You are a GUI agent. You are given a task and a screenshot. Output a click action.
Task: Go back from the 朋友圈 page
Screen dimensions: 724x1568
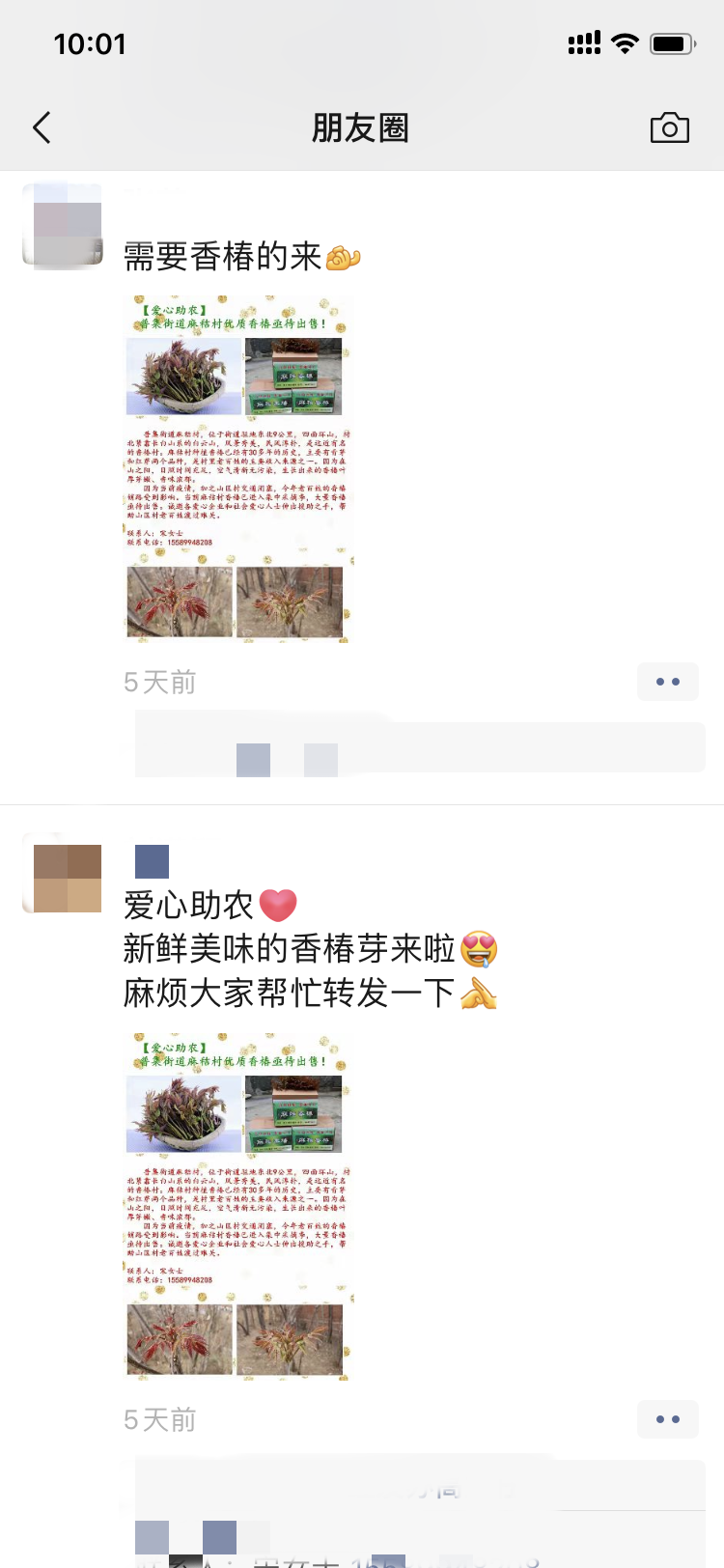pos(42,127)
